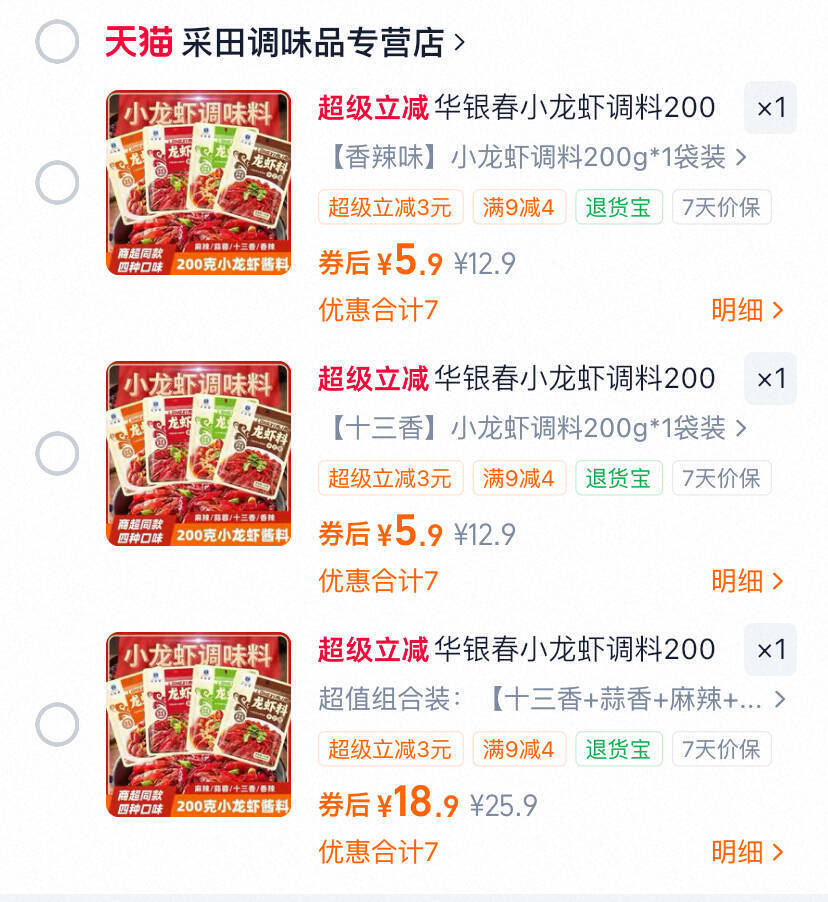
Task: Change the 超值组合装 specification option
Action: pos(552,699)
